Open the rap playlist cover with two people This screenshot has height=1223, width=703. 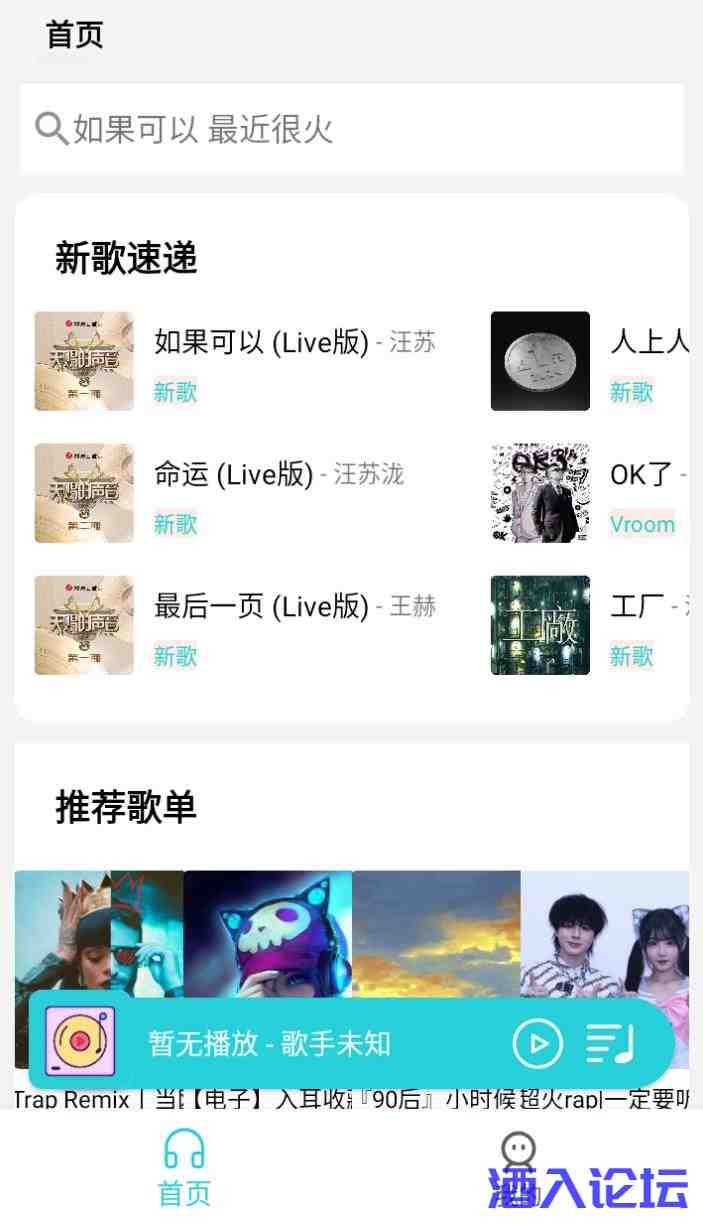(605, 930)
